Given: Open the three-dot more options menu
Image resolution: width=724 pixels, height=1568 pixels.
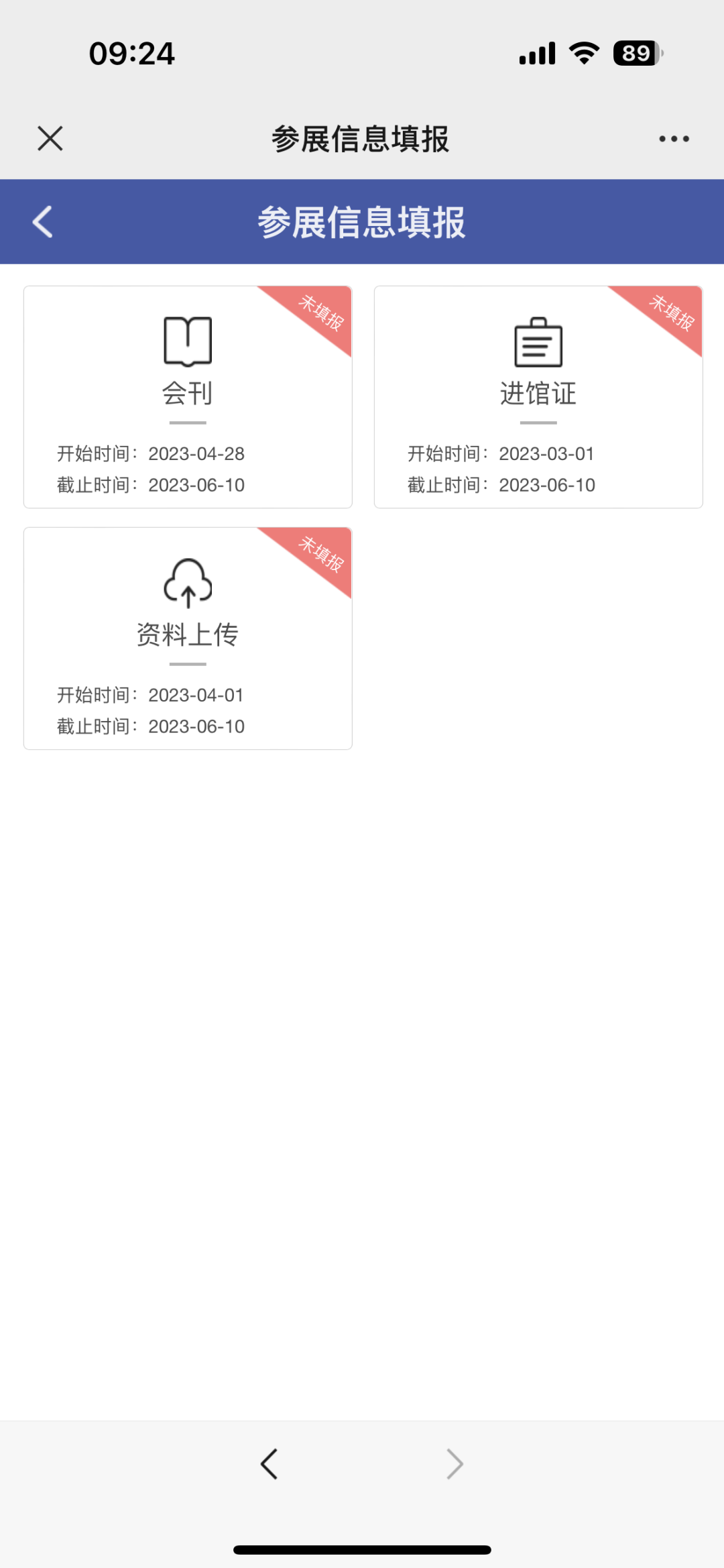Looking at the screenshot, I should pyautogui.click(x=674, y=139).
